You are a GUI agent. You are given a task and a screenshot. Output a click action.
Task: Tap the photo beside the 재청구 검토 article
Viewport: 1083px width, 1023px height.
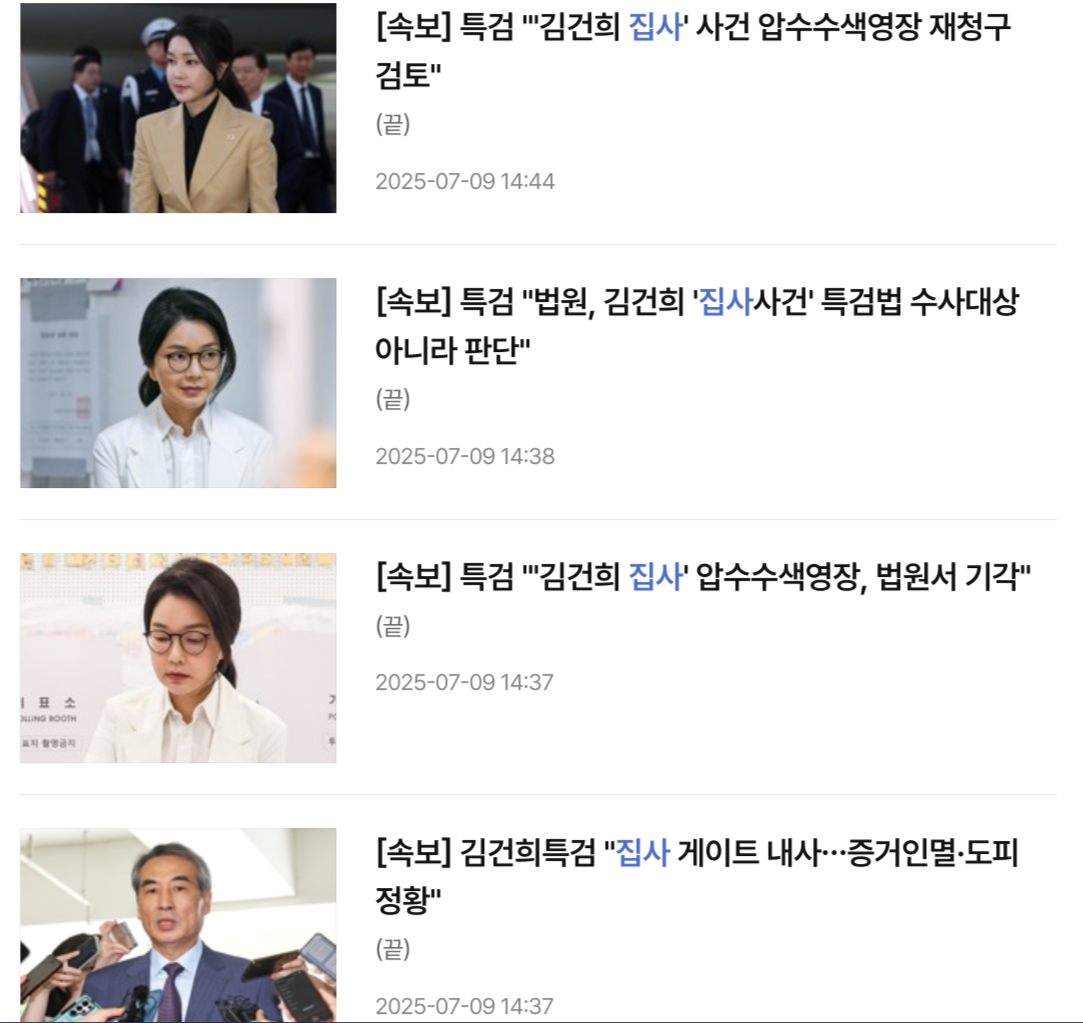click(178, 108)
